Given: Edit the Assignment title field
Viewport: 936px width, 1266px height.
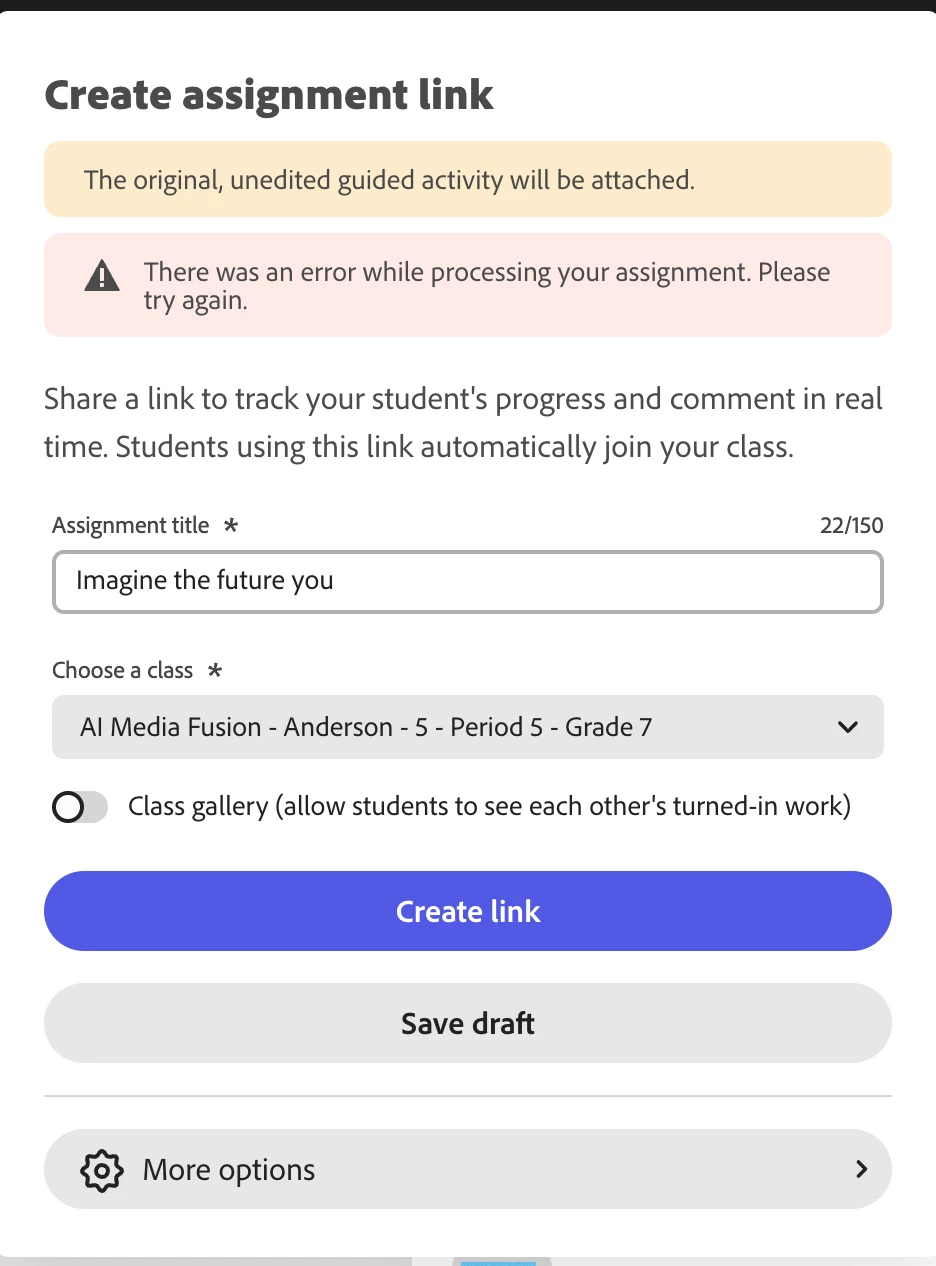Looking at the screenshot, I should 467,581.
